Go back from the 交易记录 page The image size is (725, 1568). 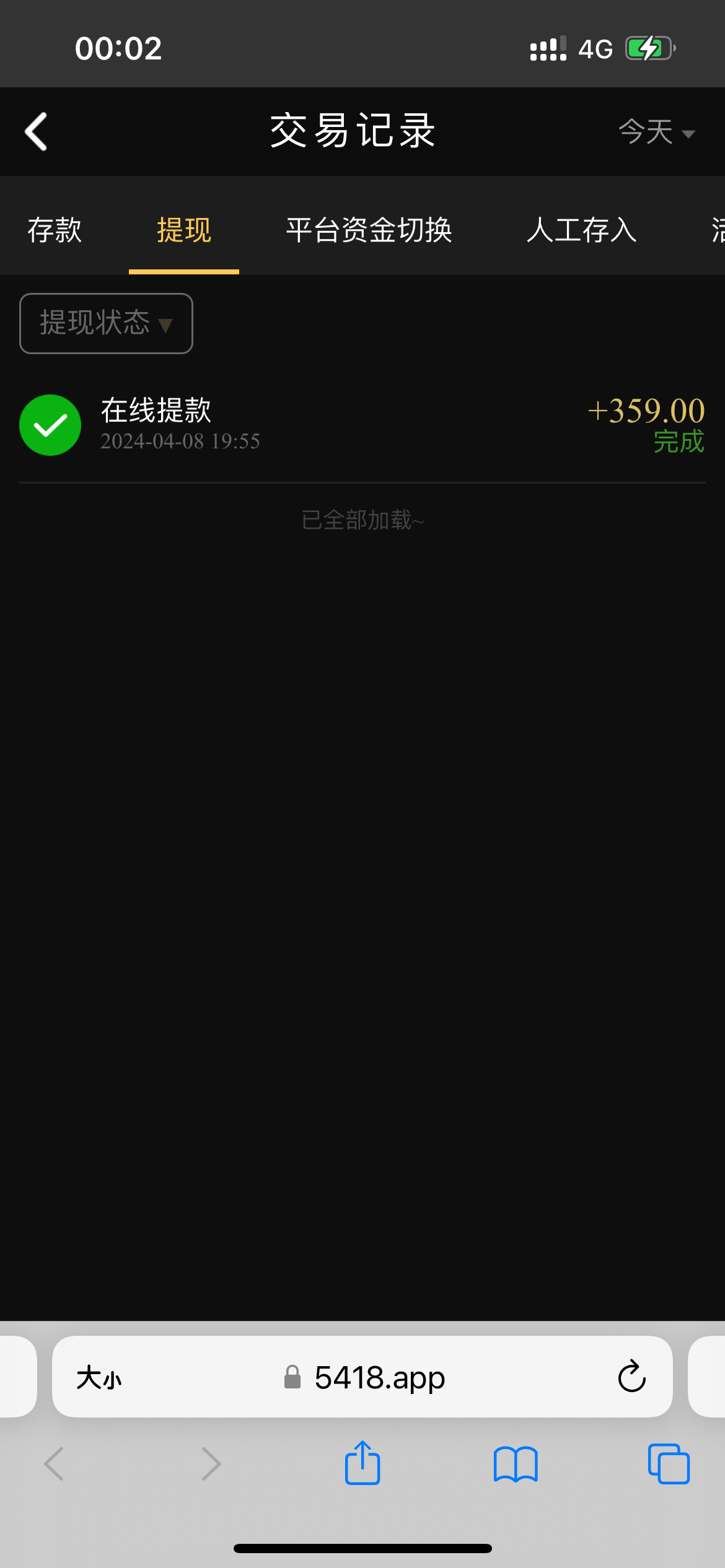(x=36, y=131)
